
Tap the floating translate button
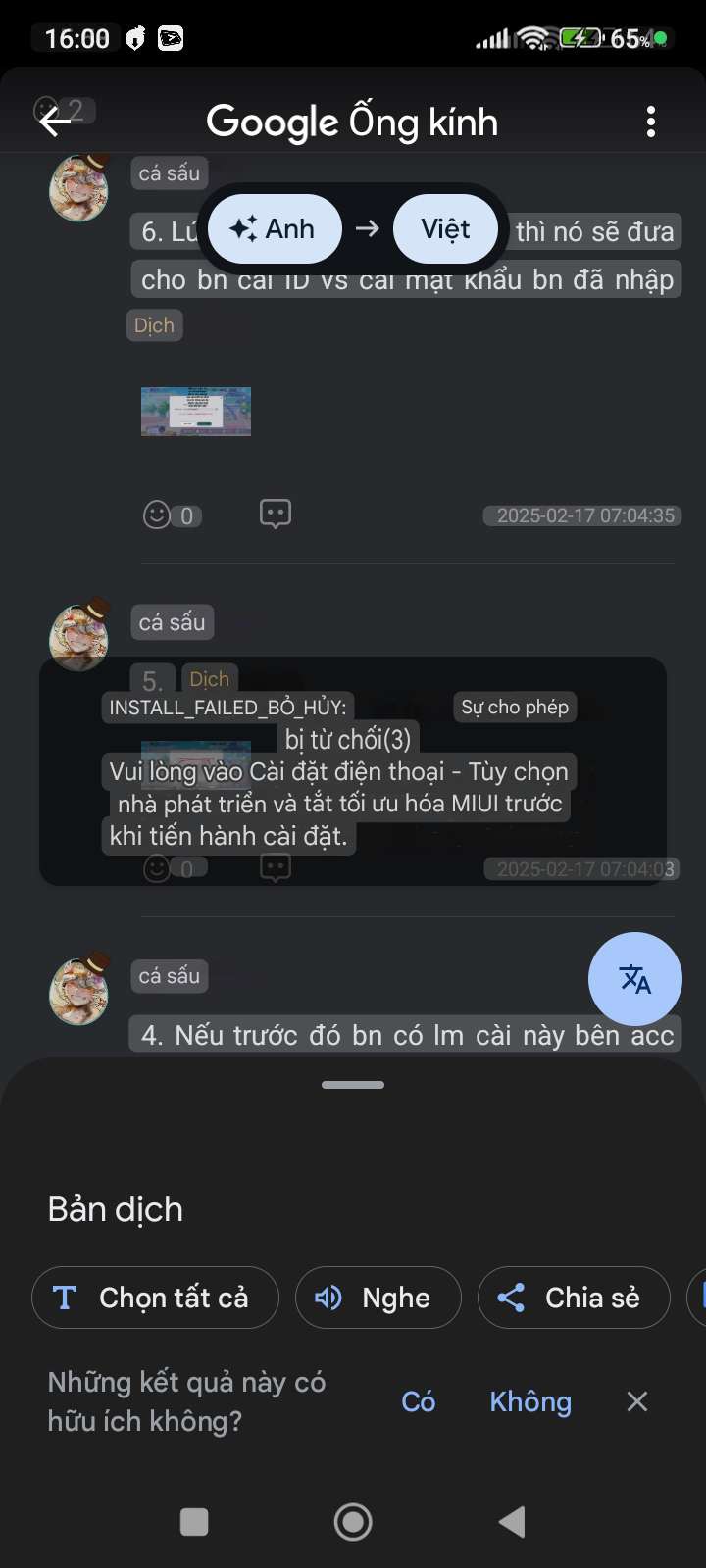click(634, 978)
